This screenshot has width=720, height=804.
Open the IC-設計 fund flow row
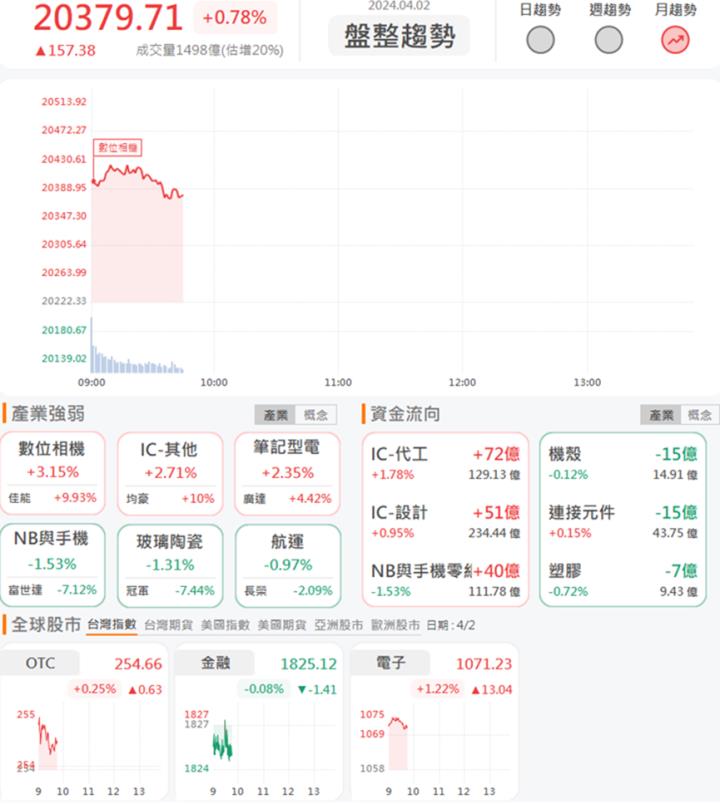tap(445, 521)
